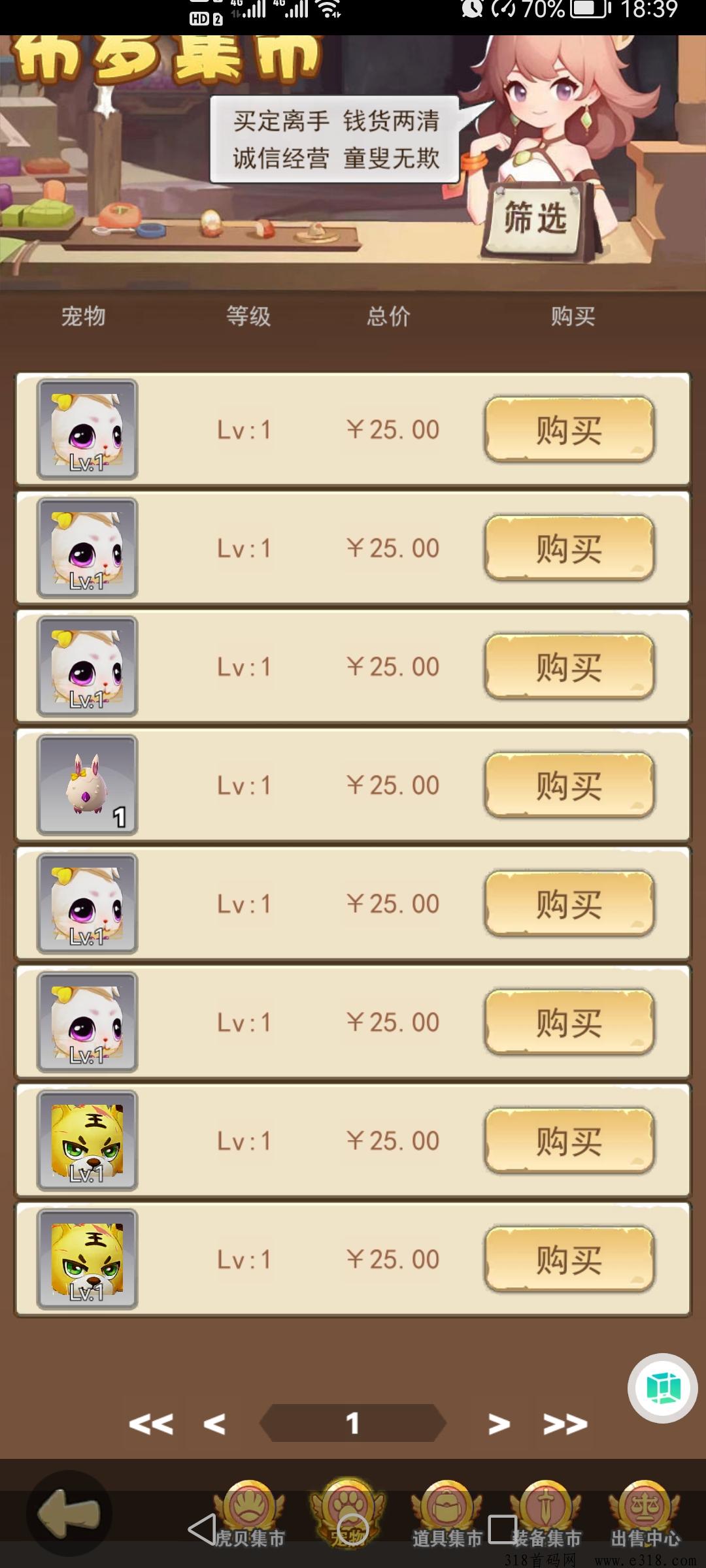Viewport: 706px width, 1568px height.
Task: Switch to the 虎贝集市 tab
Action: pyautogui.click(x=249, y=1509)
